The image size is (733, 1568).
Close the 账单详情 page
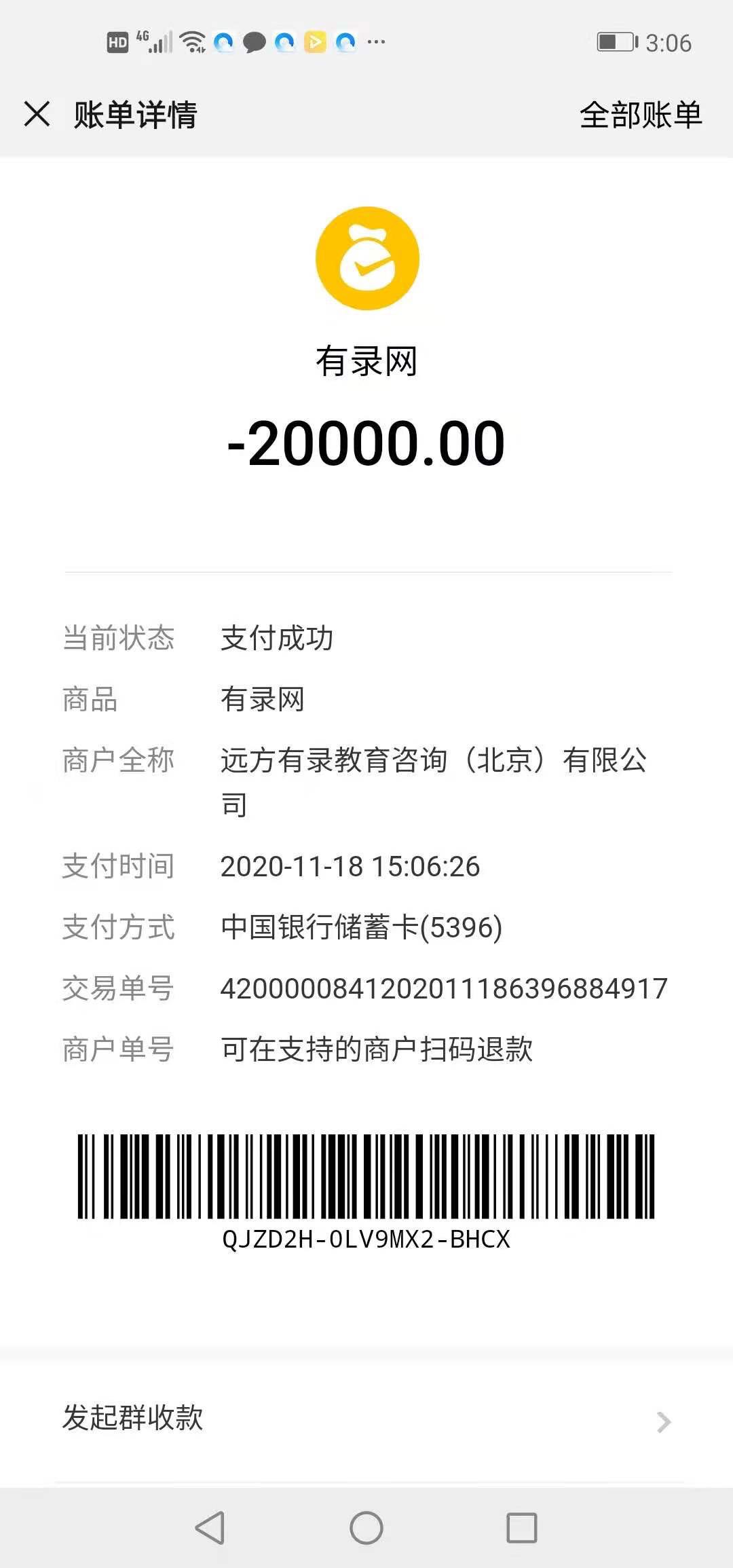click(37, 114)
